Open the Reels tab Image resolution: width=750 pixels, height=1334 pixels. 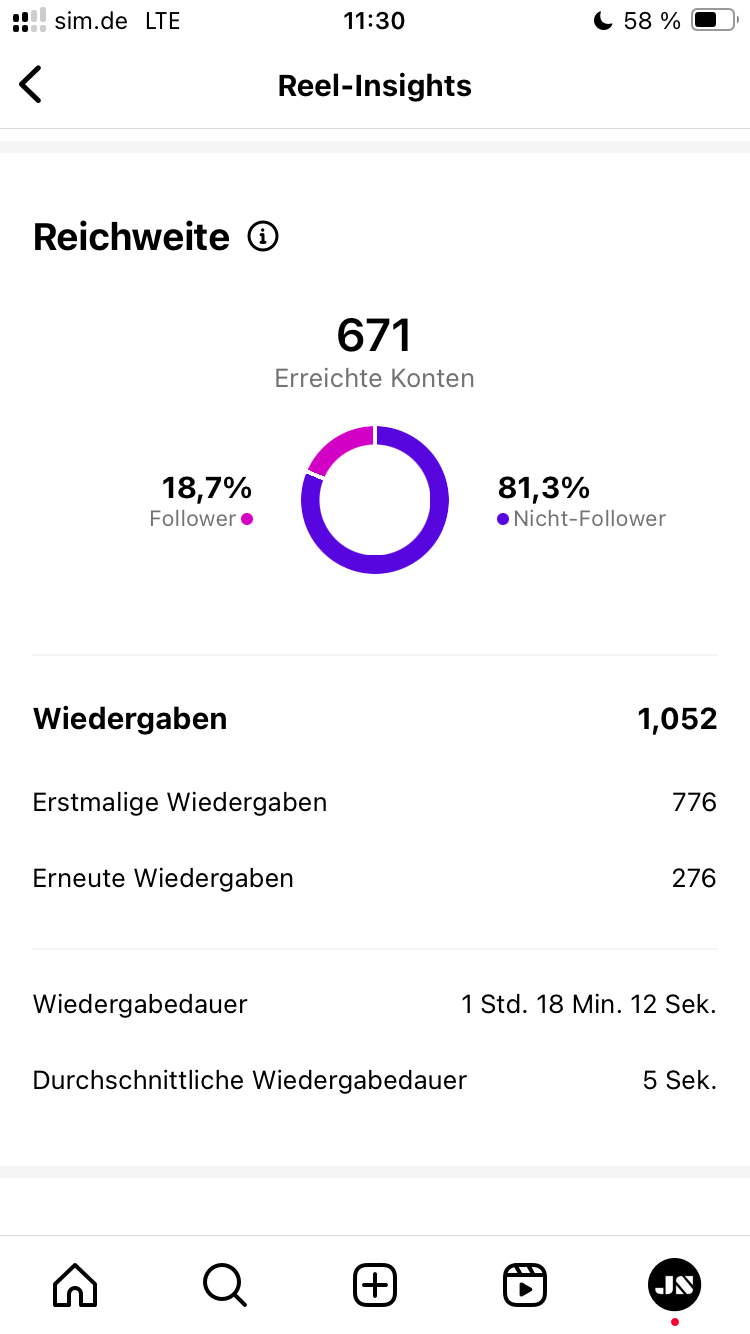[525, 1285]
